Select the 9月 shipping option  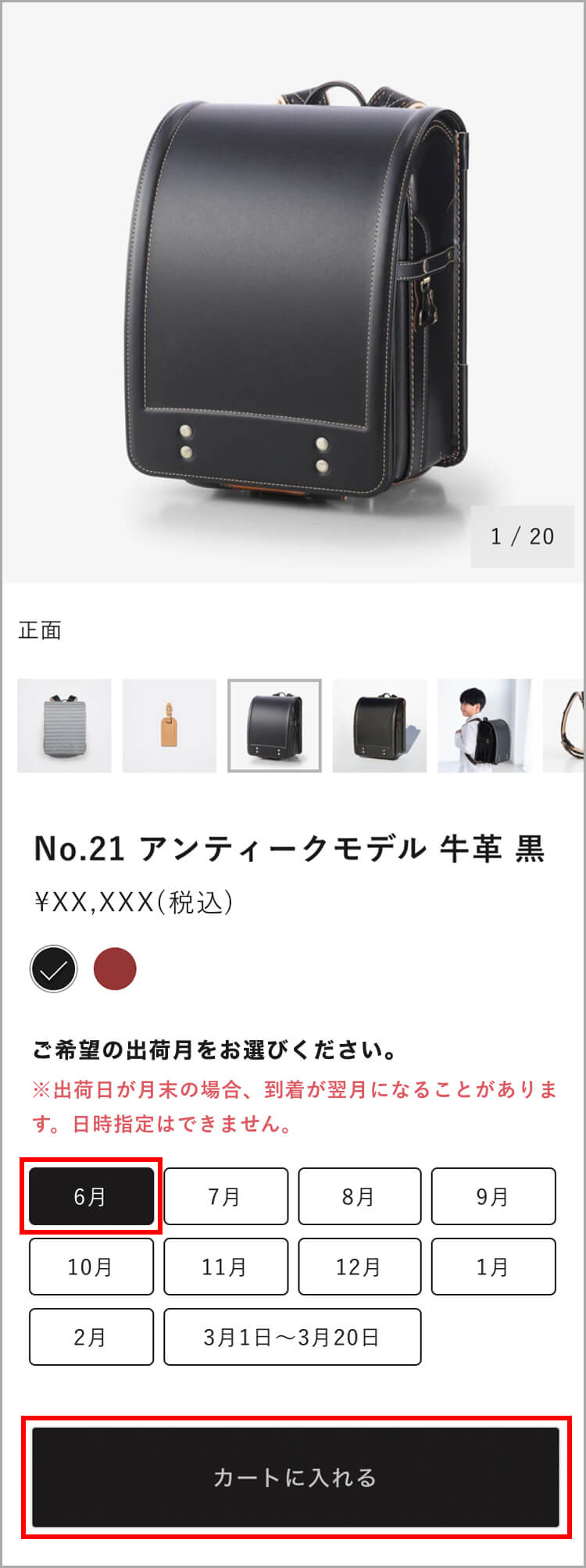click(x=493, y=1196)
